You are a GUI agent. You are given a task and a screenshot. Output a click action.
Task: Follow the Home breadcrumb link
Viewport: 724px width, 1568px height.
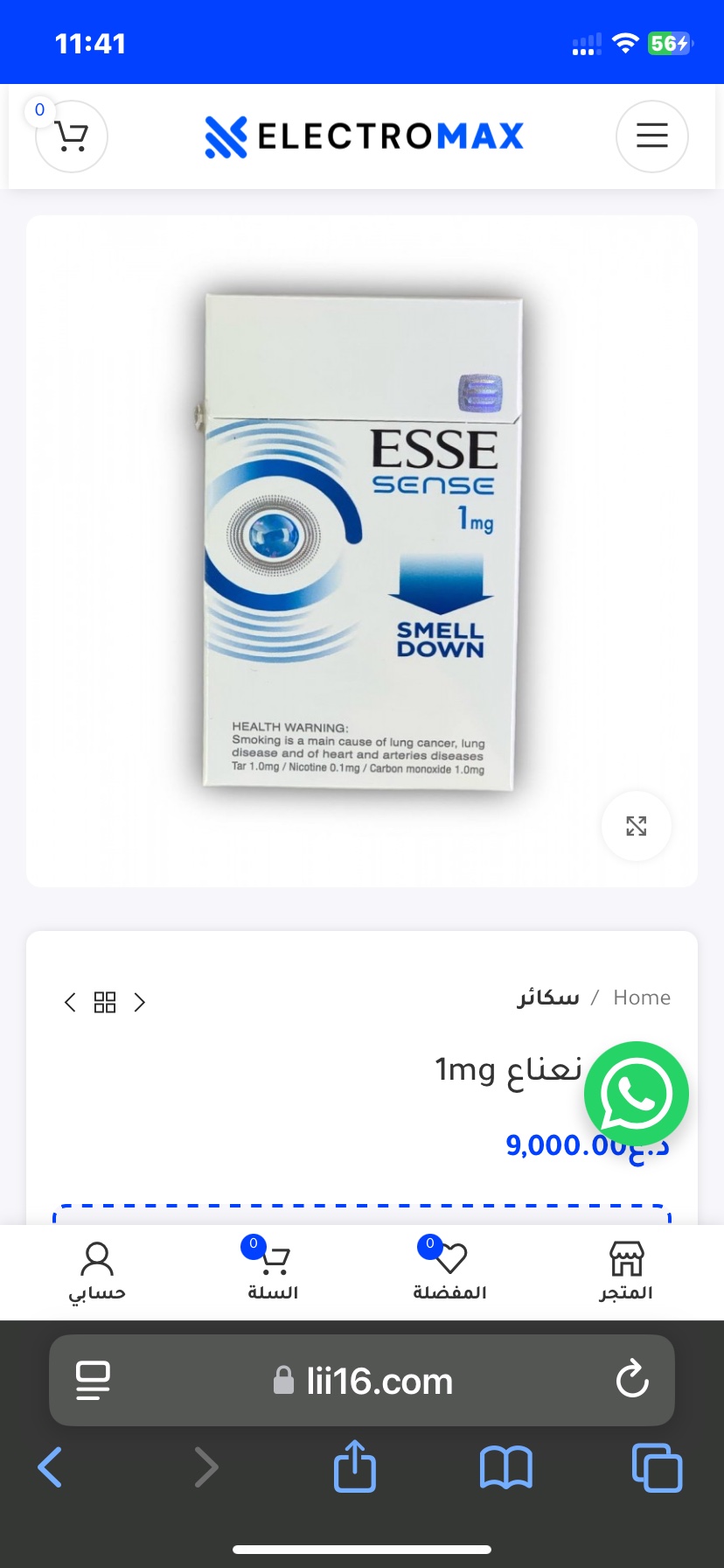(x=642, y=997)
